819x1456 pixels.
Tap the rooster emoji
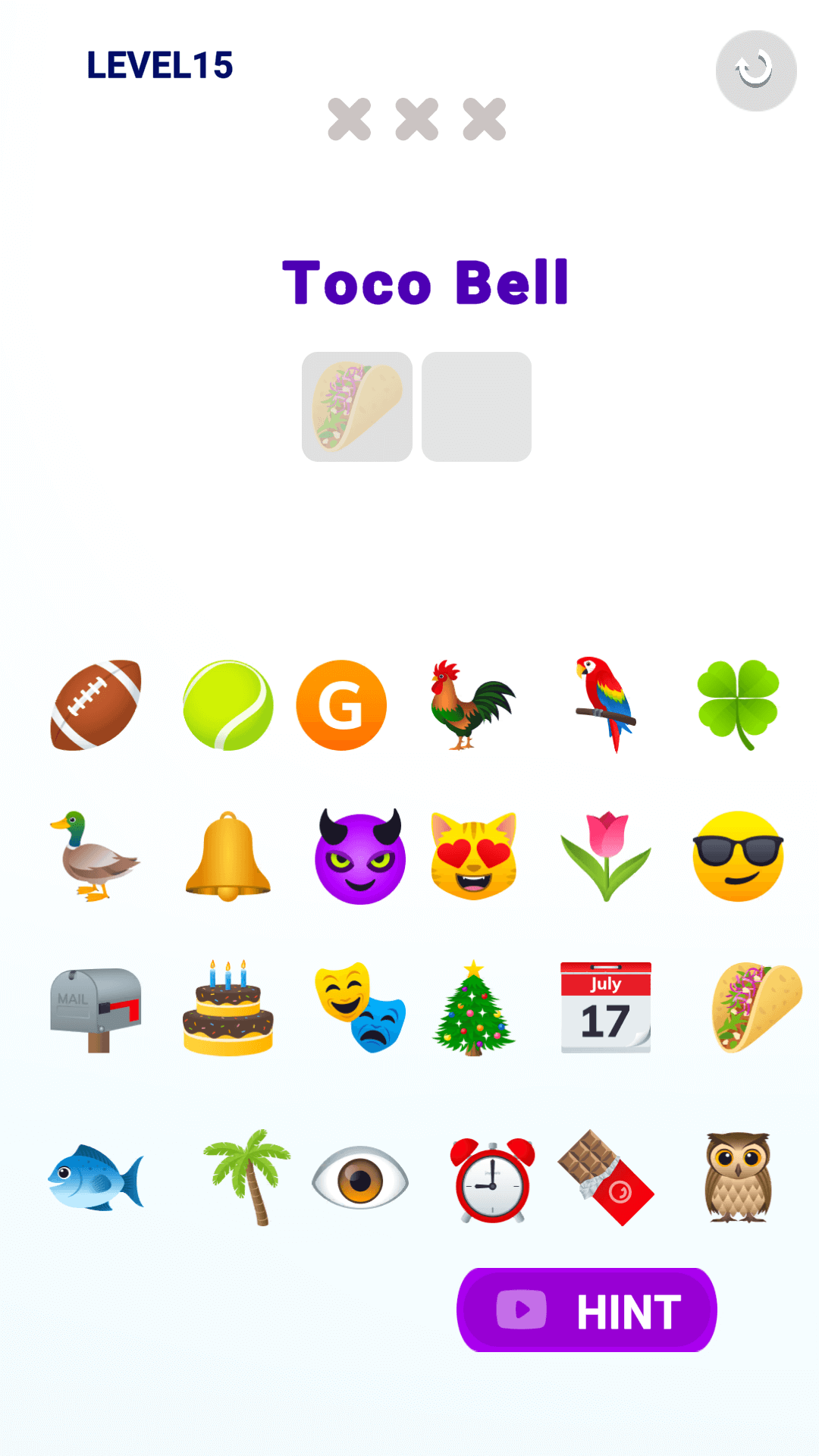click(473, 705)
